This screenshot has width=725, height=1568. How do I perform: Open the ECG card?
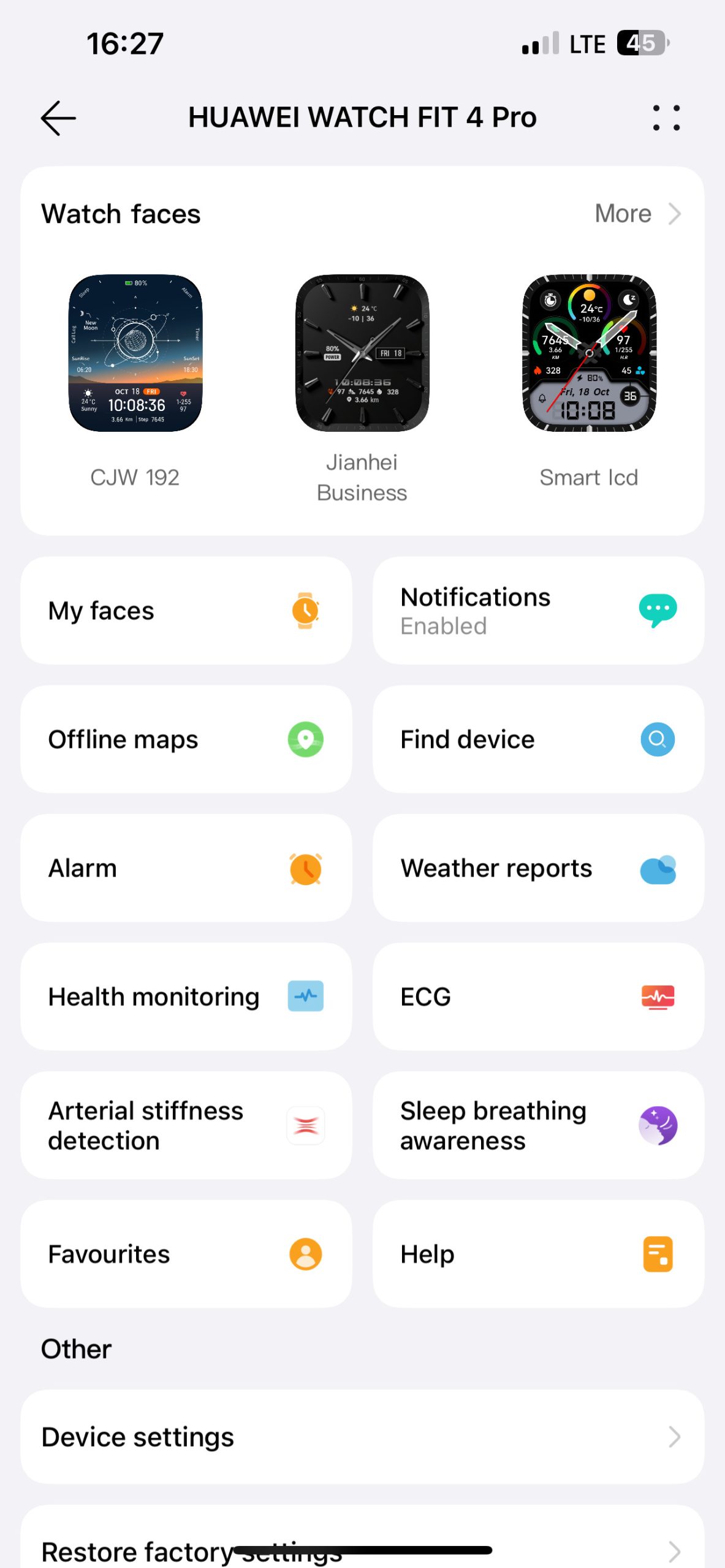(538, 997)
